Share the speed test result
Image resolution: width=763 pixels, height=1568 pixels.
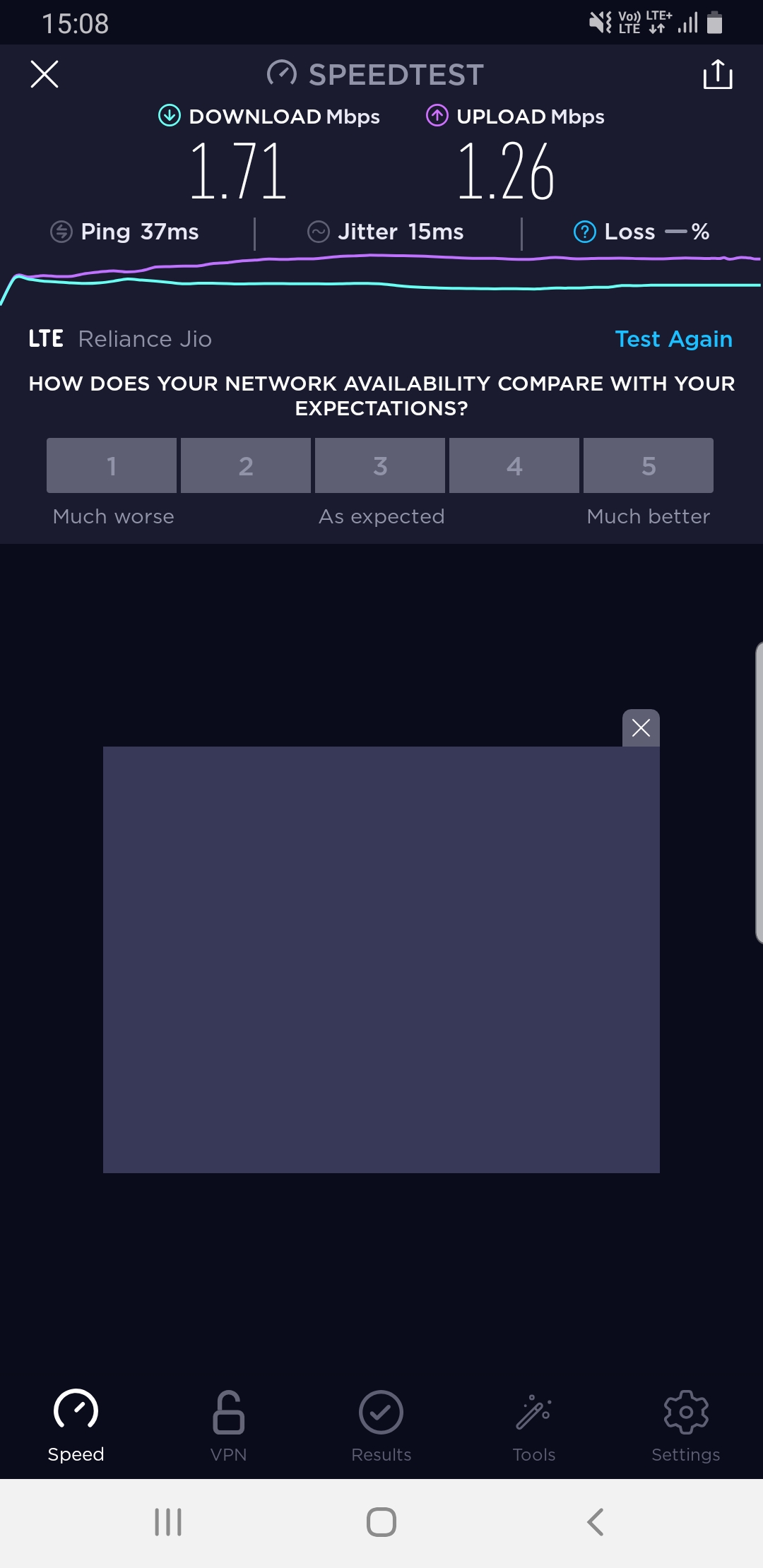[718, 74]
